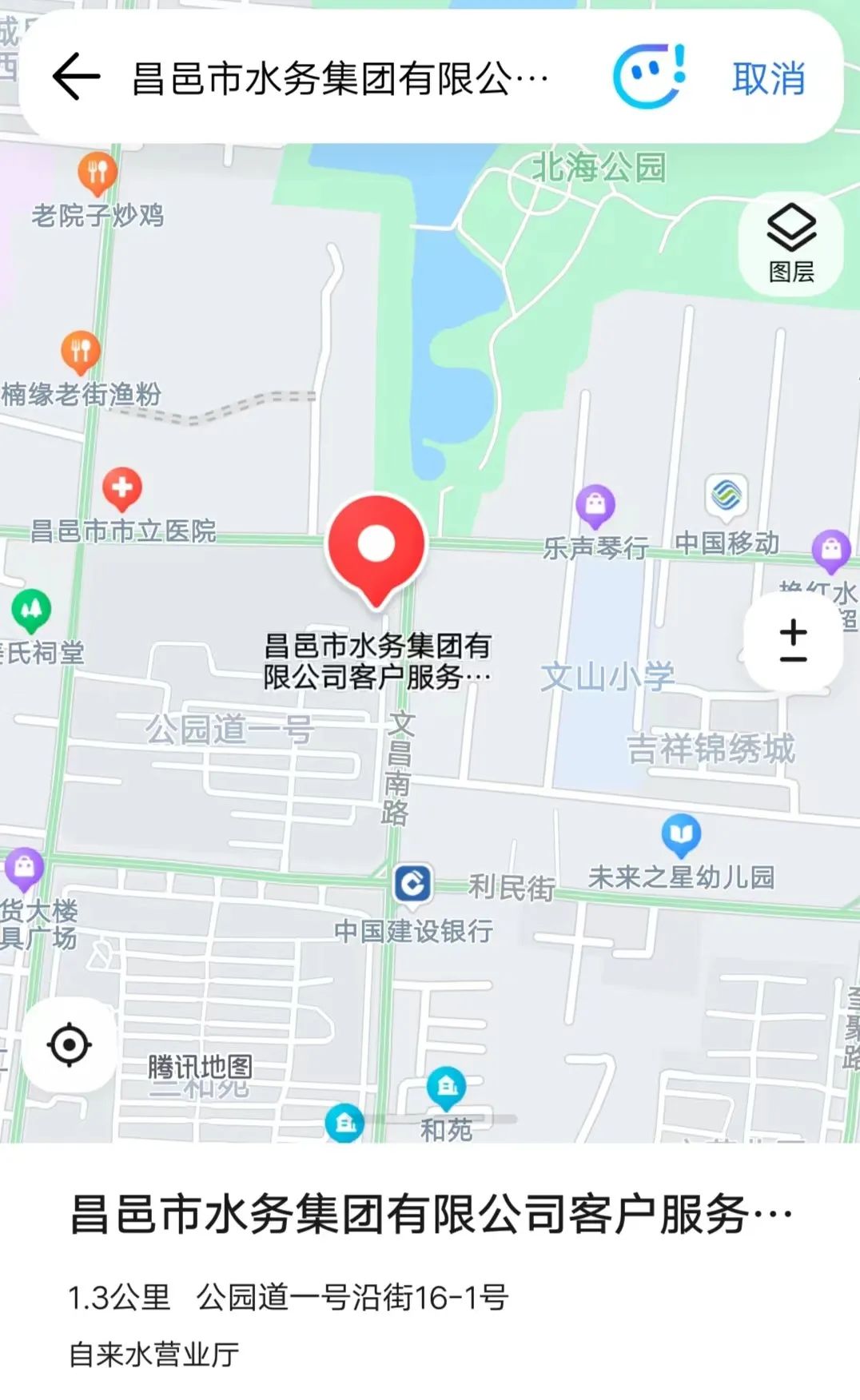Tap the 楠缘老街渔粉 restaurant marker
Image resolution: width=860 pixels, height=1400 pixels.
click(81, 351)
